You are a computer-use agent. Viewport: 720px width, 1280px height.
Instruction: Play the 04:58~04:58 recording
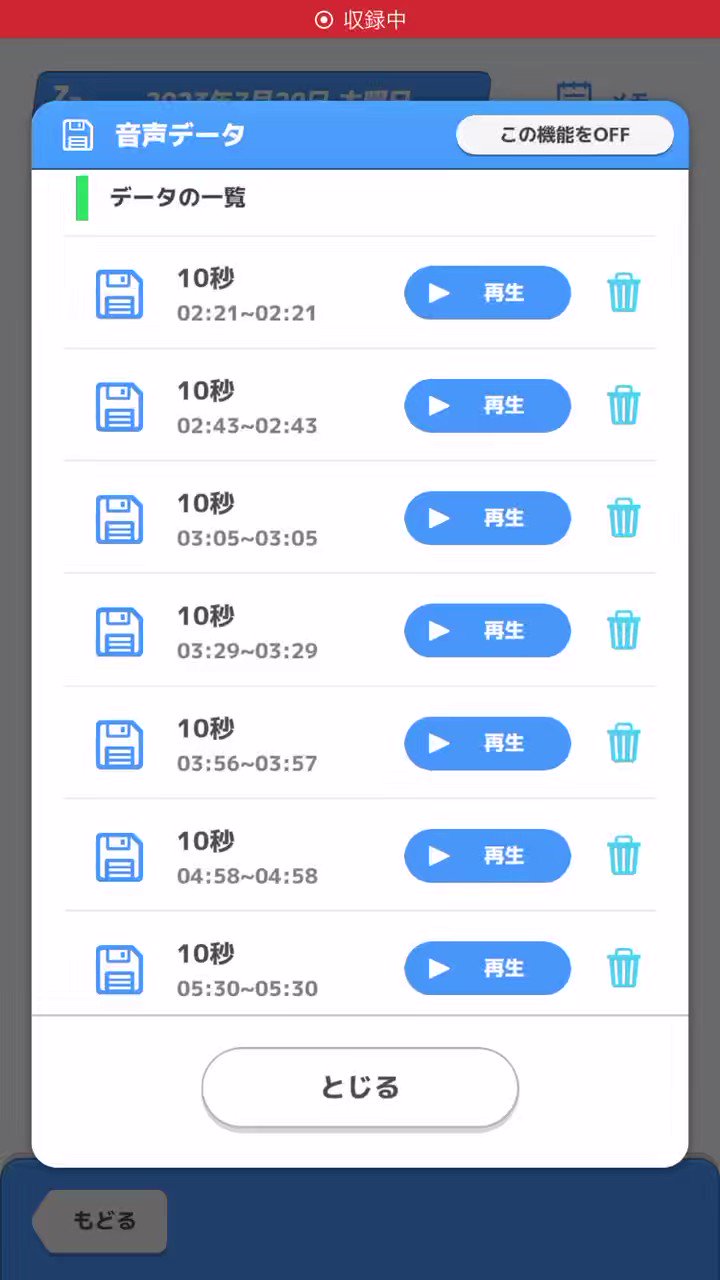[487, 855]
